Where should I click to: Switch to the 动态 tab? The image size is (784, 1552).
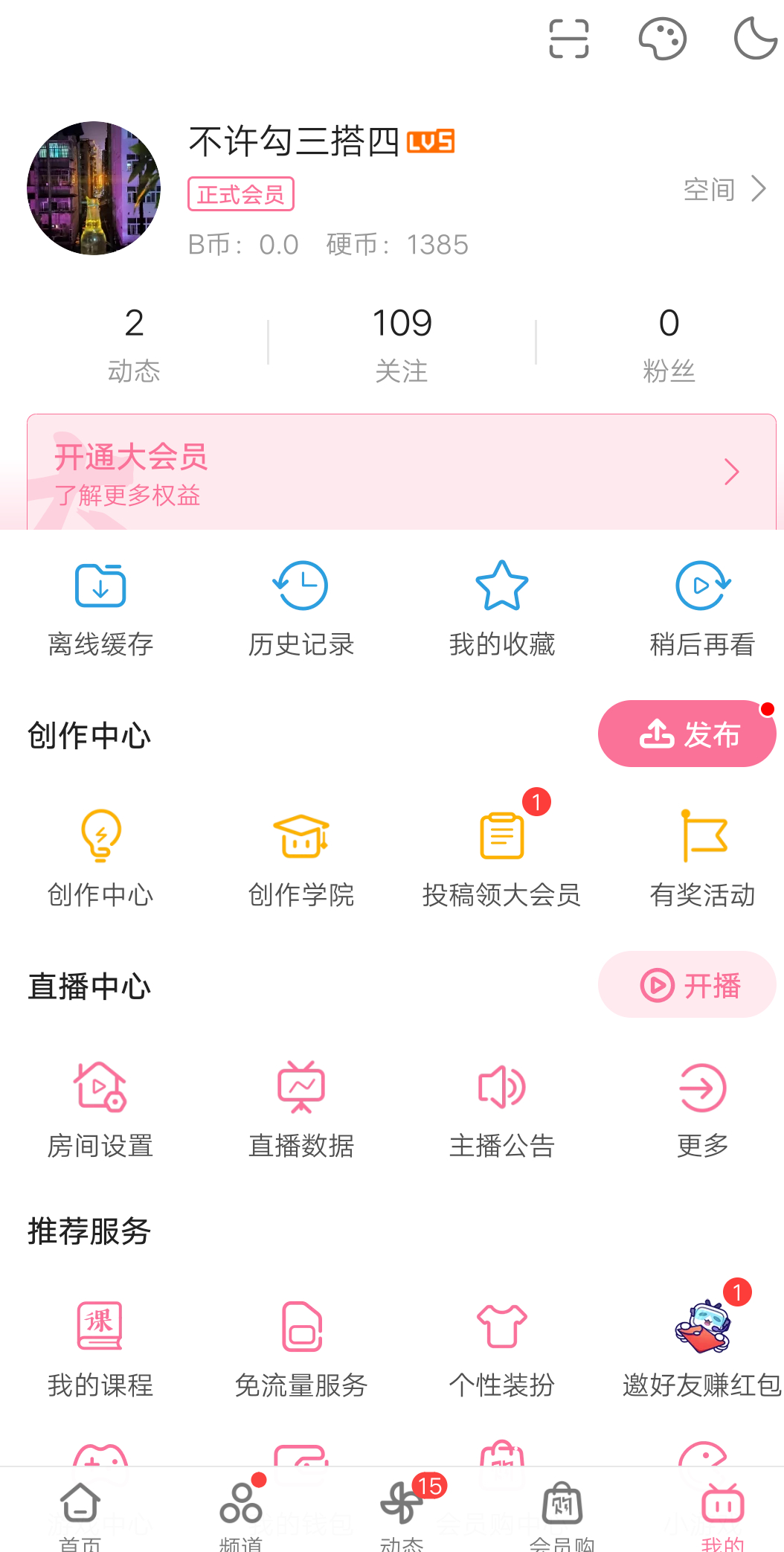[x=402, y=1515]
